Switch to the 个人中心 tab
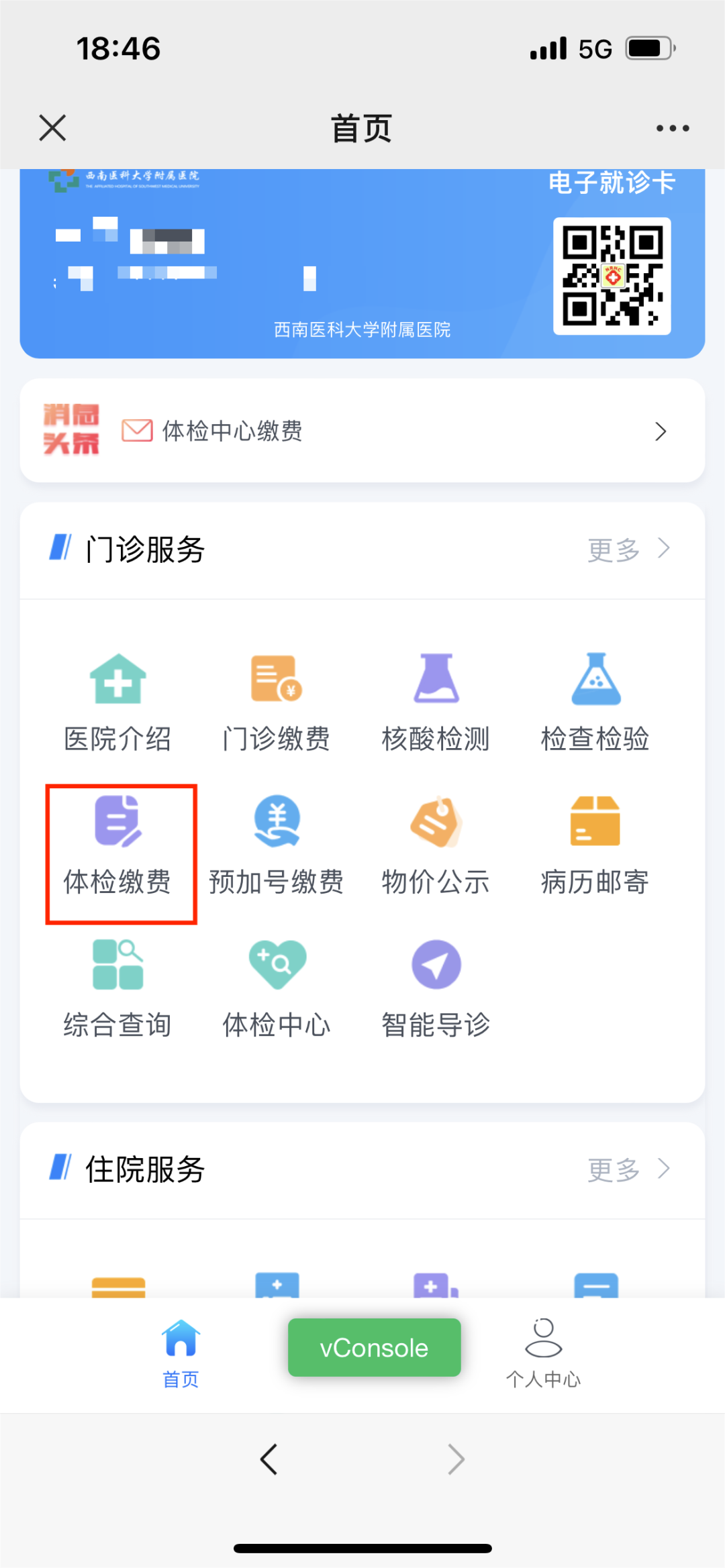725x1568 pixels. pos(543,1353)
